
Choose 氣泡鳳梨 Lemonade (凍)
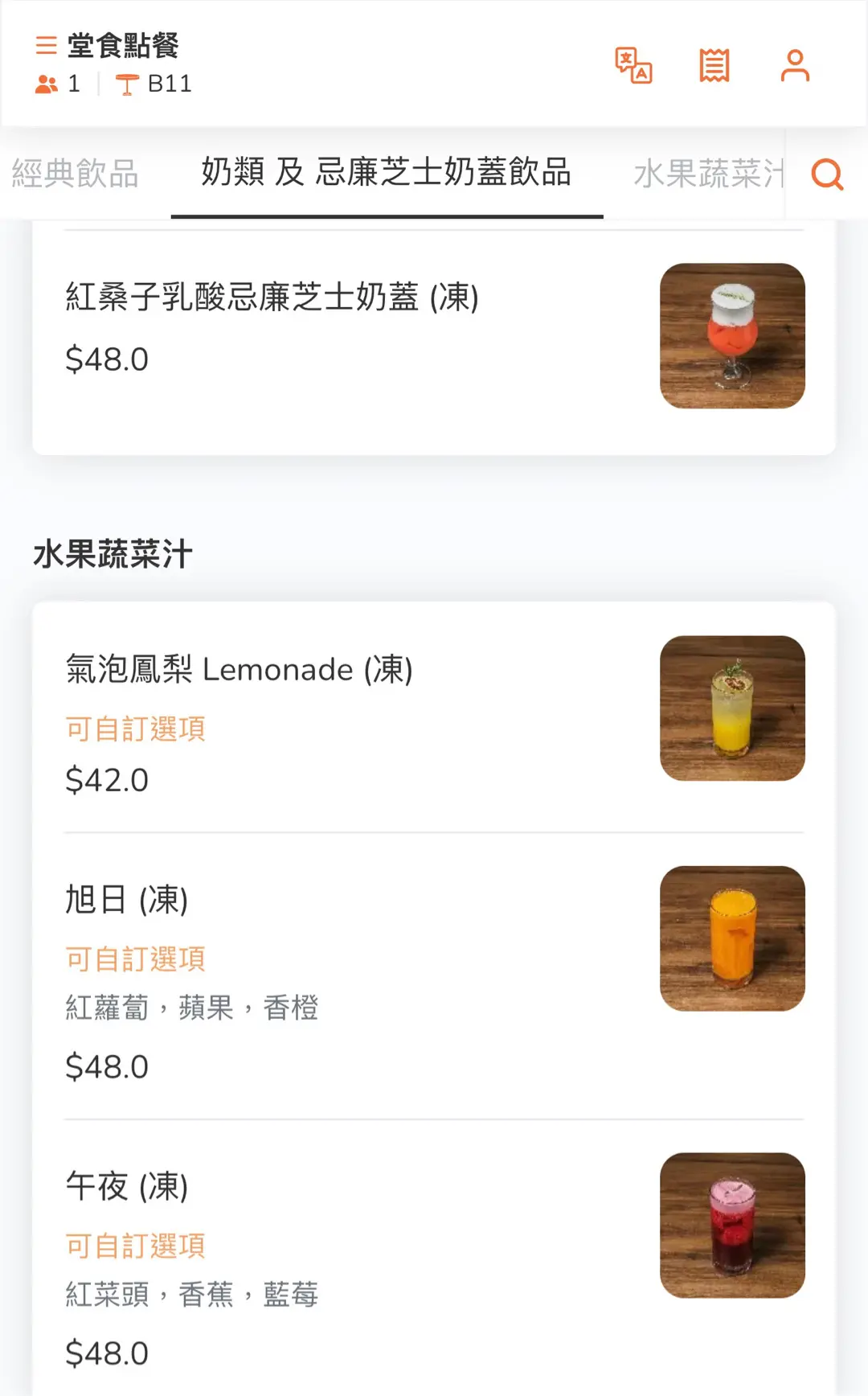pyautogui.click(x=434, y=717)
